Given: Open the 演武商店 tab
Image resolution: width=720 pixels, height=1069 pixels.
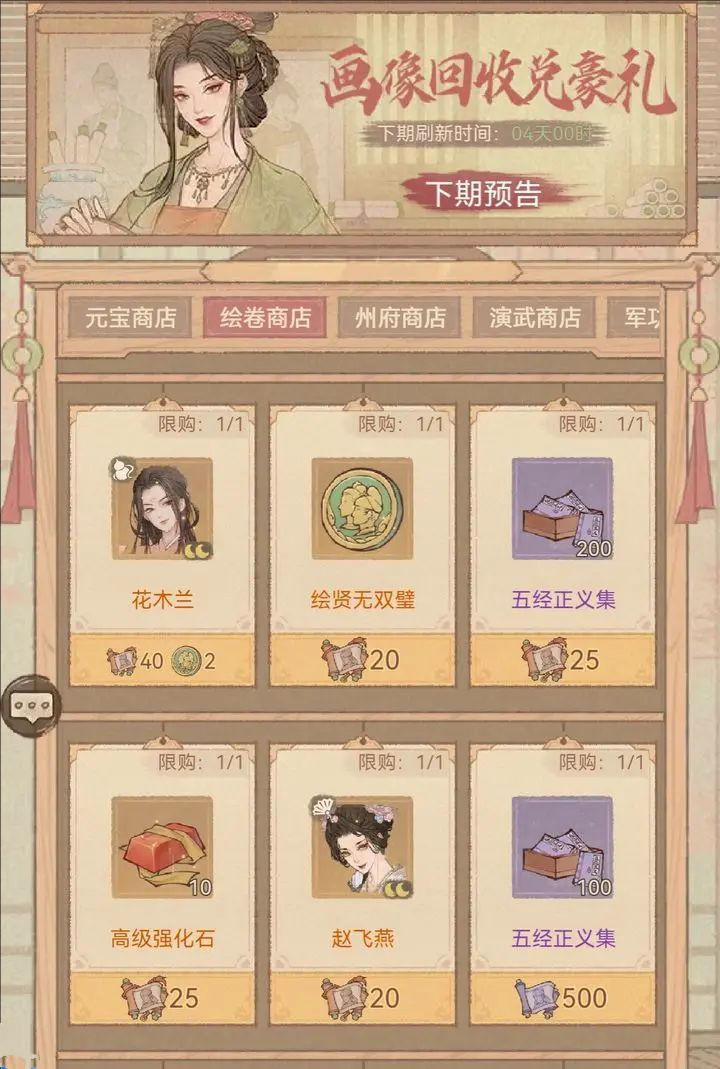Looking at the screenshot, I should pyautogui.click(x=535, y=318).
